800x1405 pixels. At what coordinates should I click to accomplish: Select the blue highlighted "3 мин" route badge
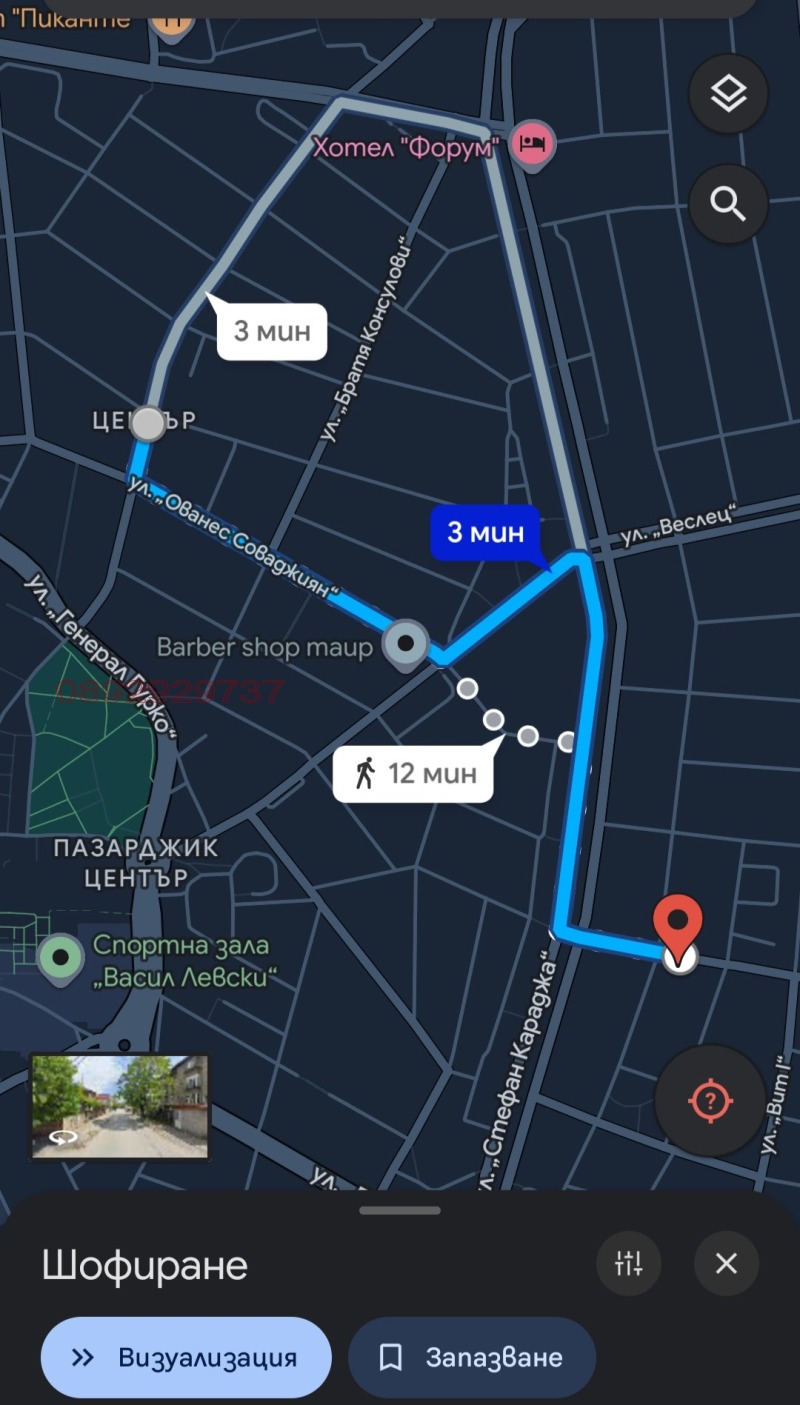(485, 533)
